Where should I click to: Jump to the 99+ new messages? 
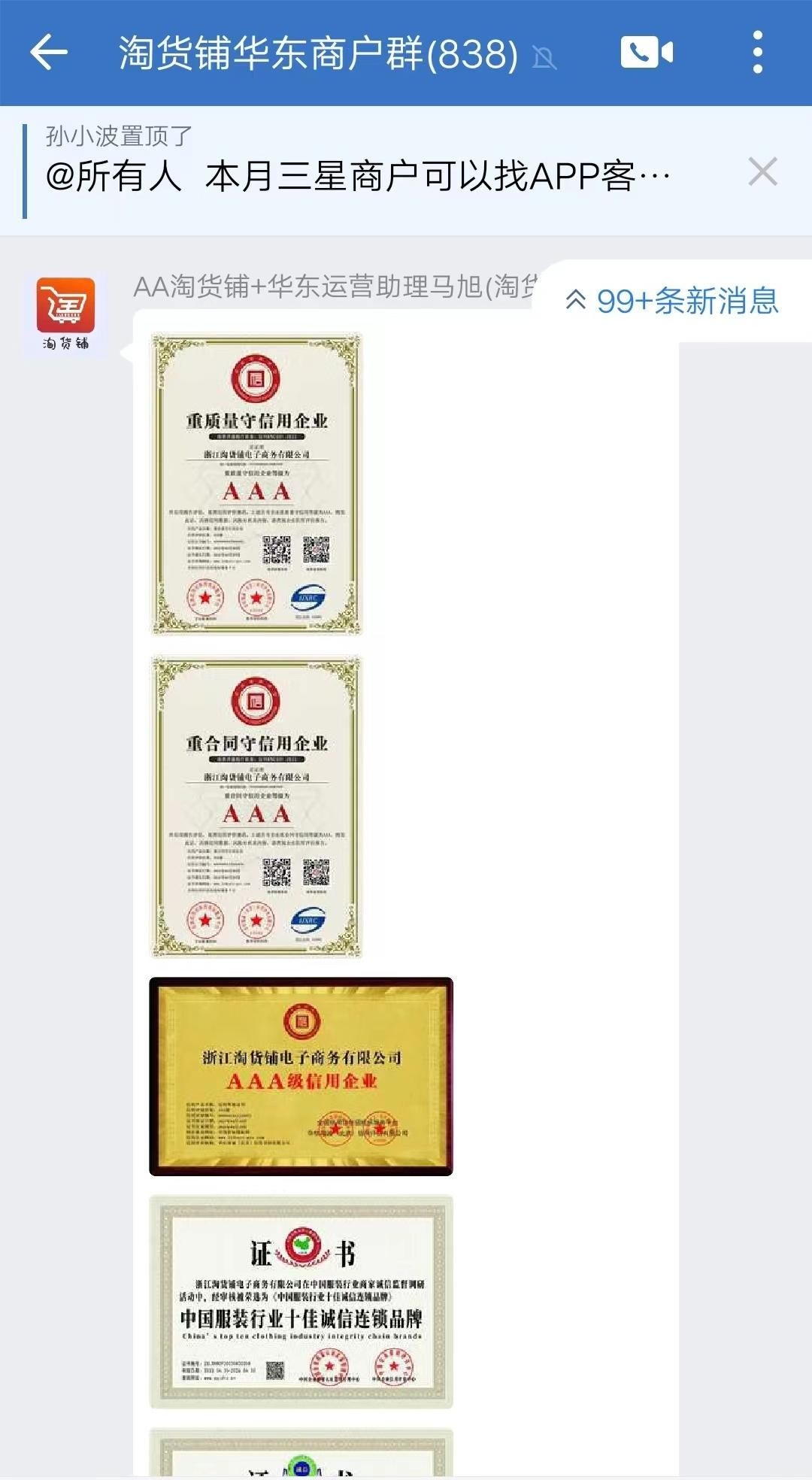(x=671, y=301)
